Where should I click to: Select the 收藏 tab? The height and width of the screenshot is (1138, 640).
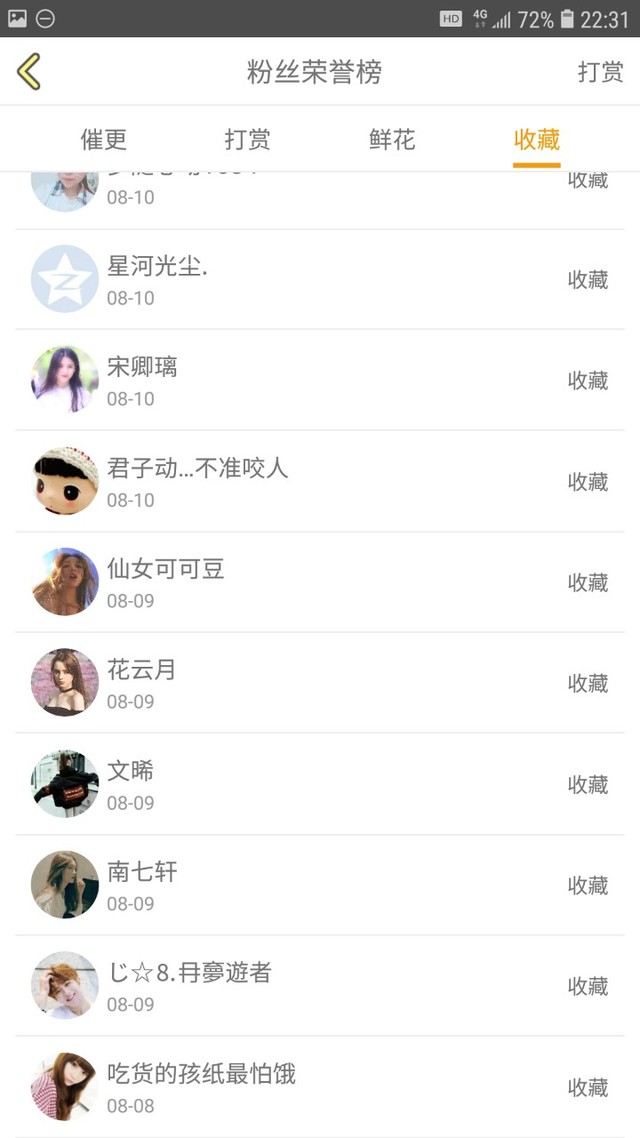click(x=536, y=140)
